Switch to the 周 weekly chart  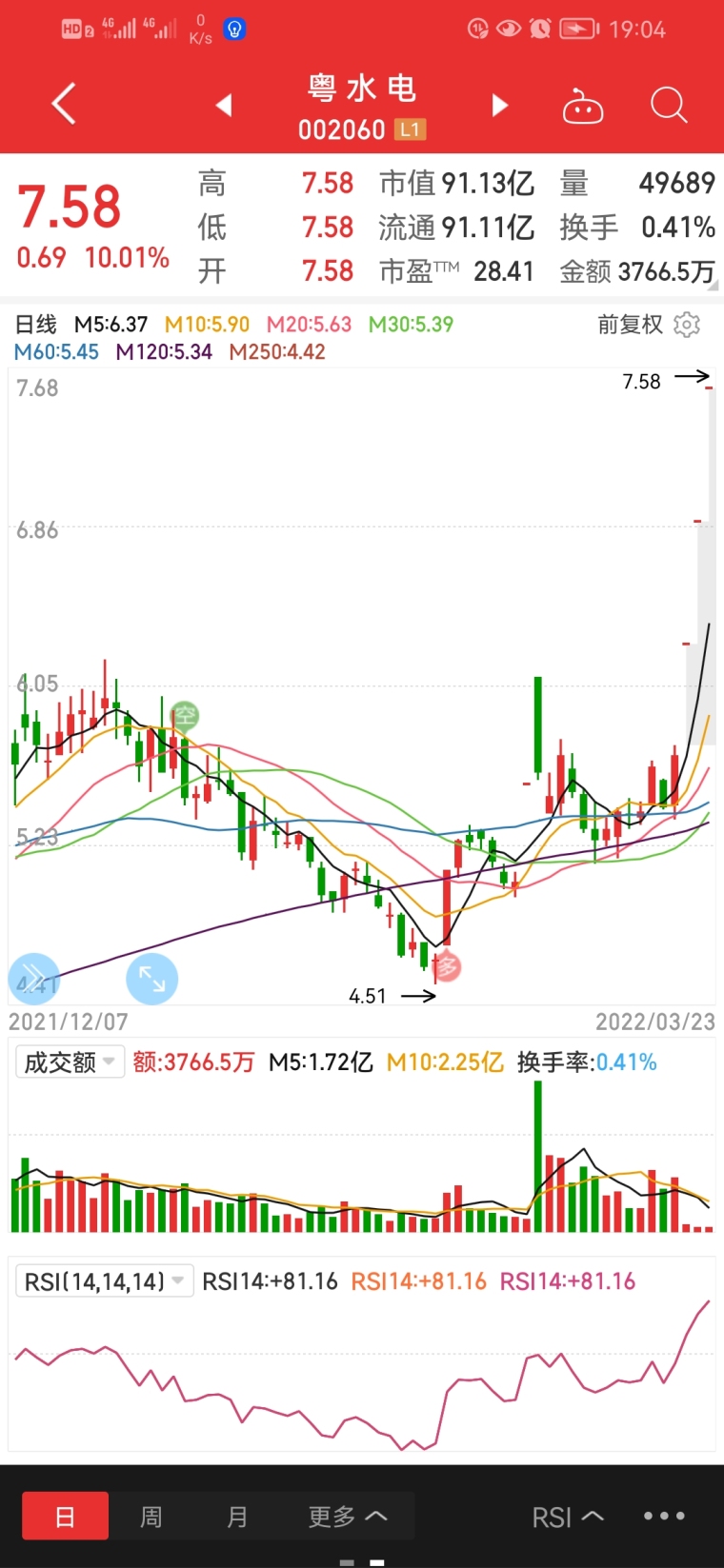(x=151, y=1516)
